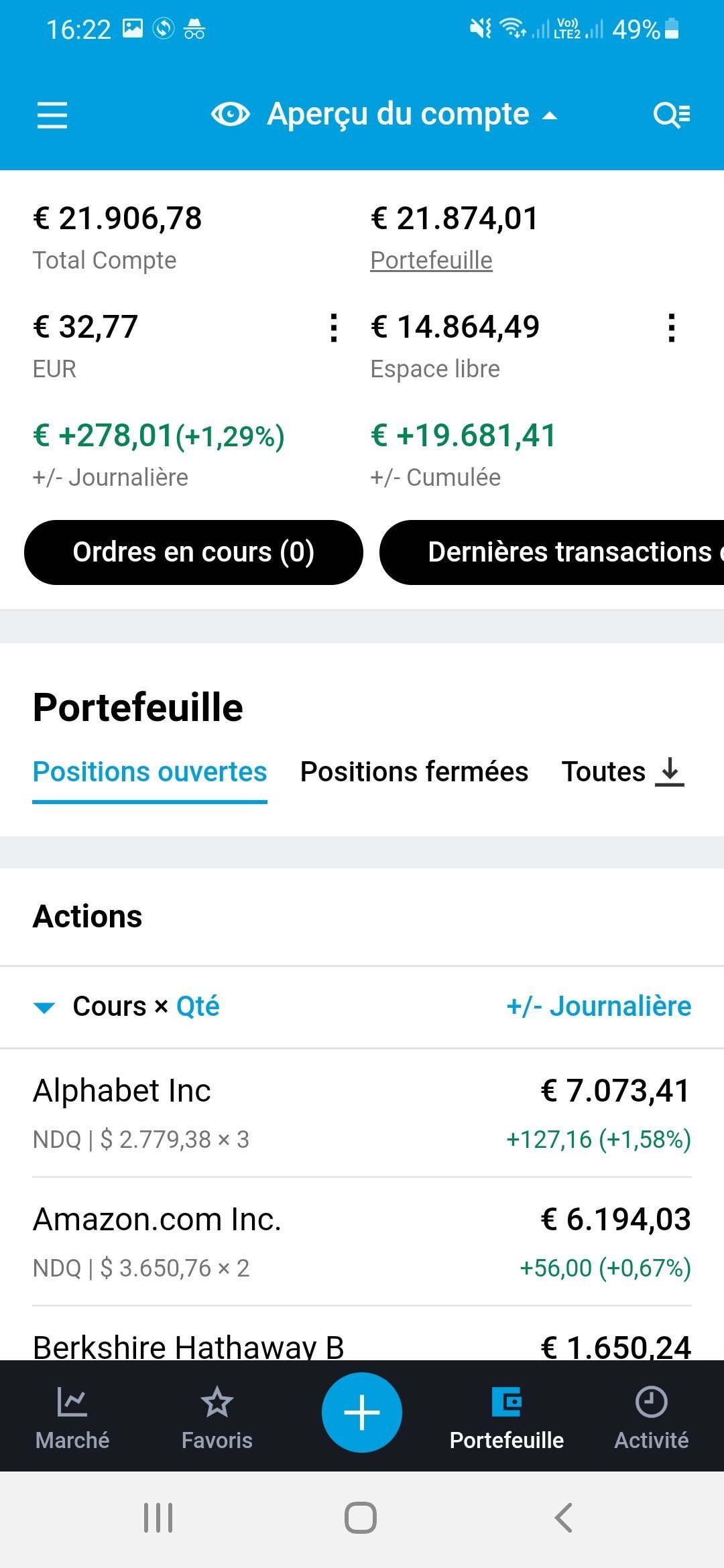The height and width of the screenshot is (1568, 724).
Task: Open the hamburger drawer menu
Action: 52,115
